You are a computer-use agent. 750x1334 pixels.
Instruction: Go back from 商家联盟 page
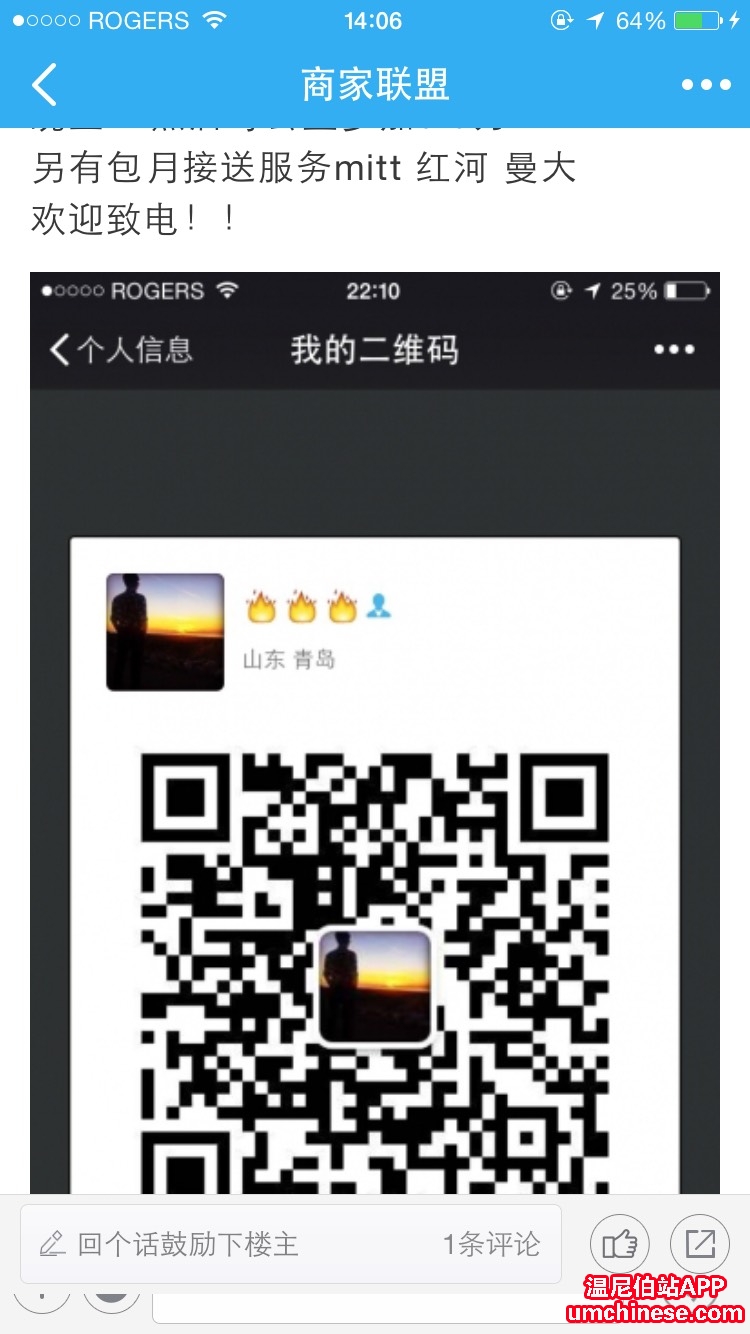pos(45,85)
